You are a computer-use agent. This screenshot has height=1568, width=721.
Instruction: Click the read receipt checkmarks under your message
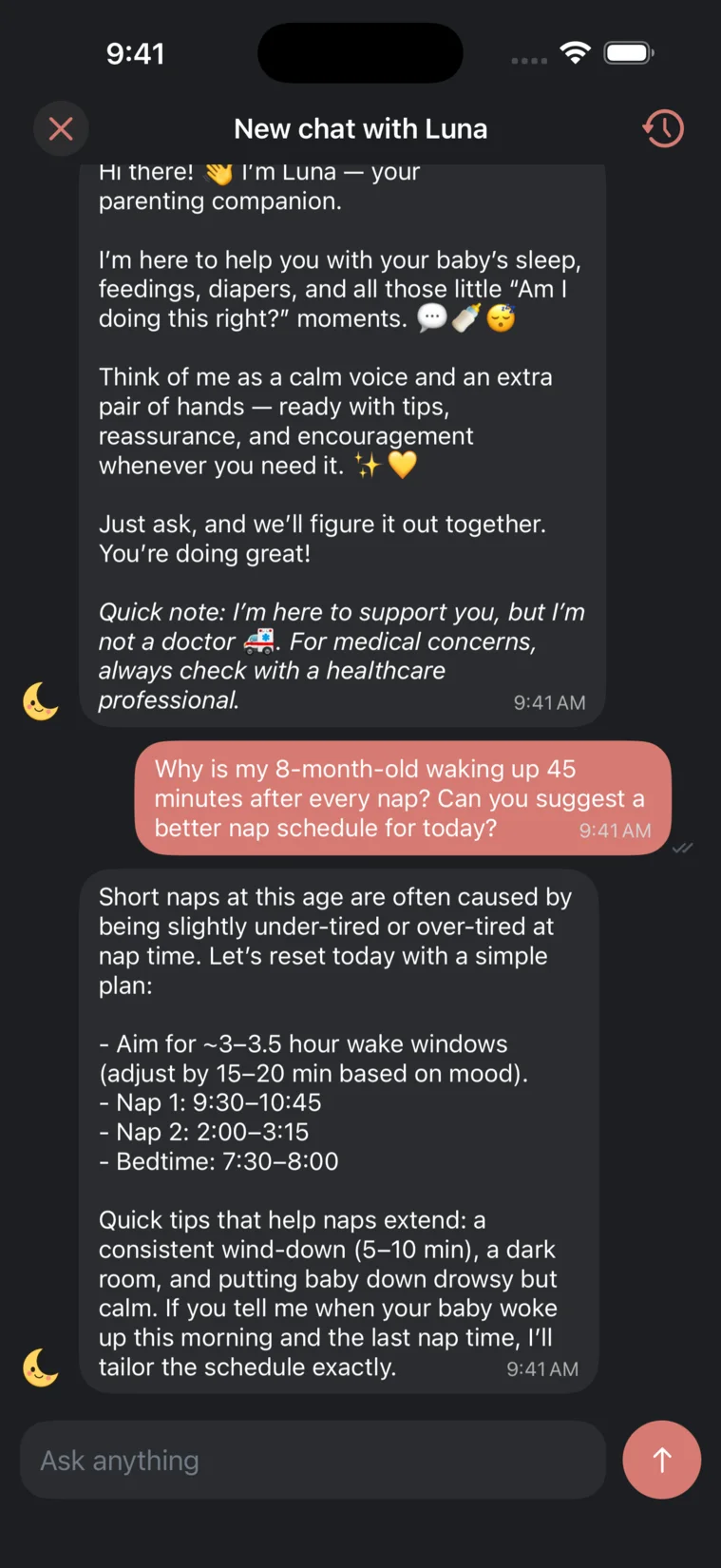click(x=683, y=848)
